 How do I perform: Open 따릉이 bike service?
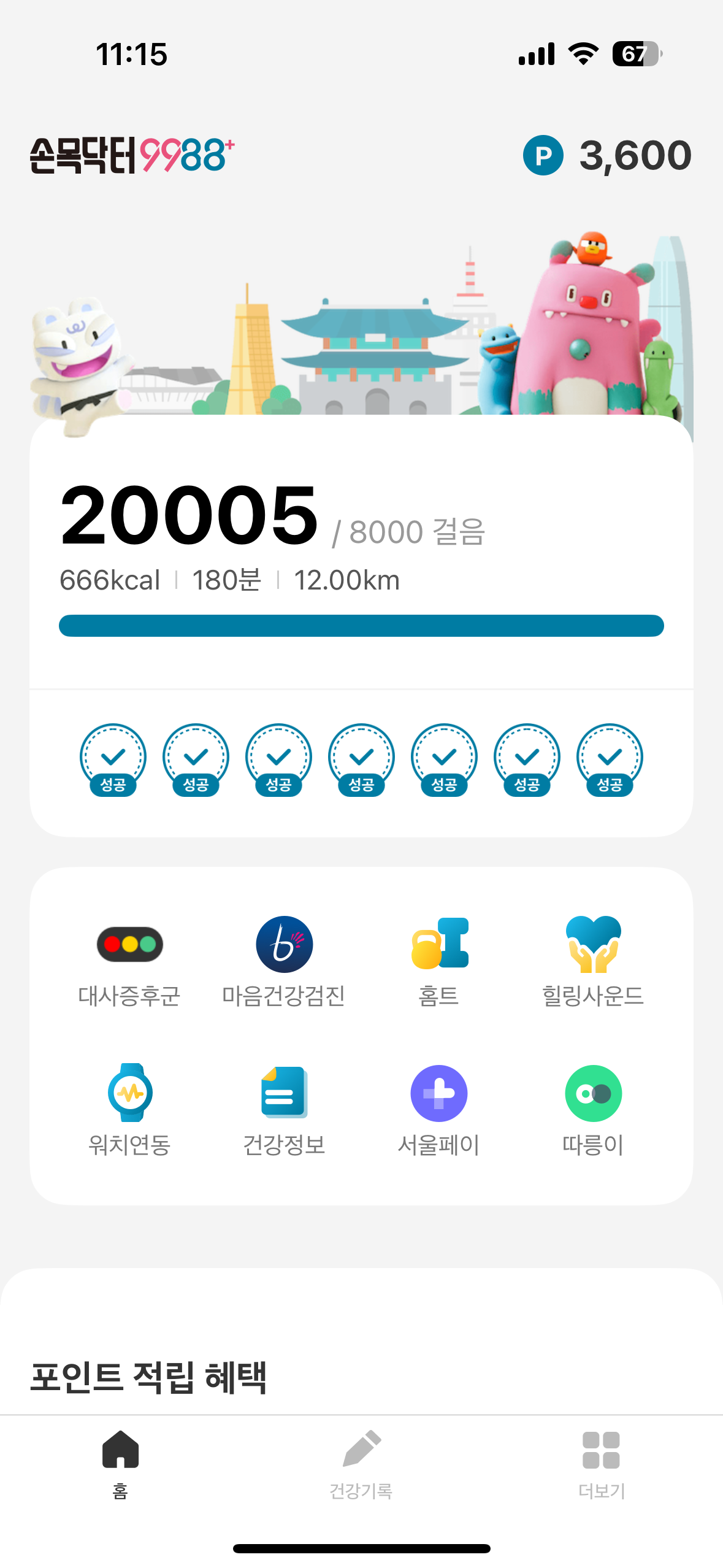593,1109
